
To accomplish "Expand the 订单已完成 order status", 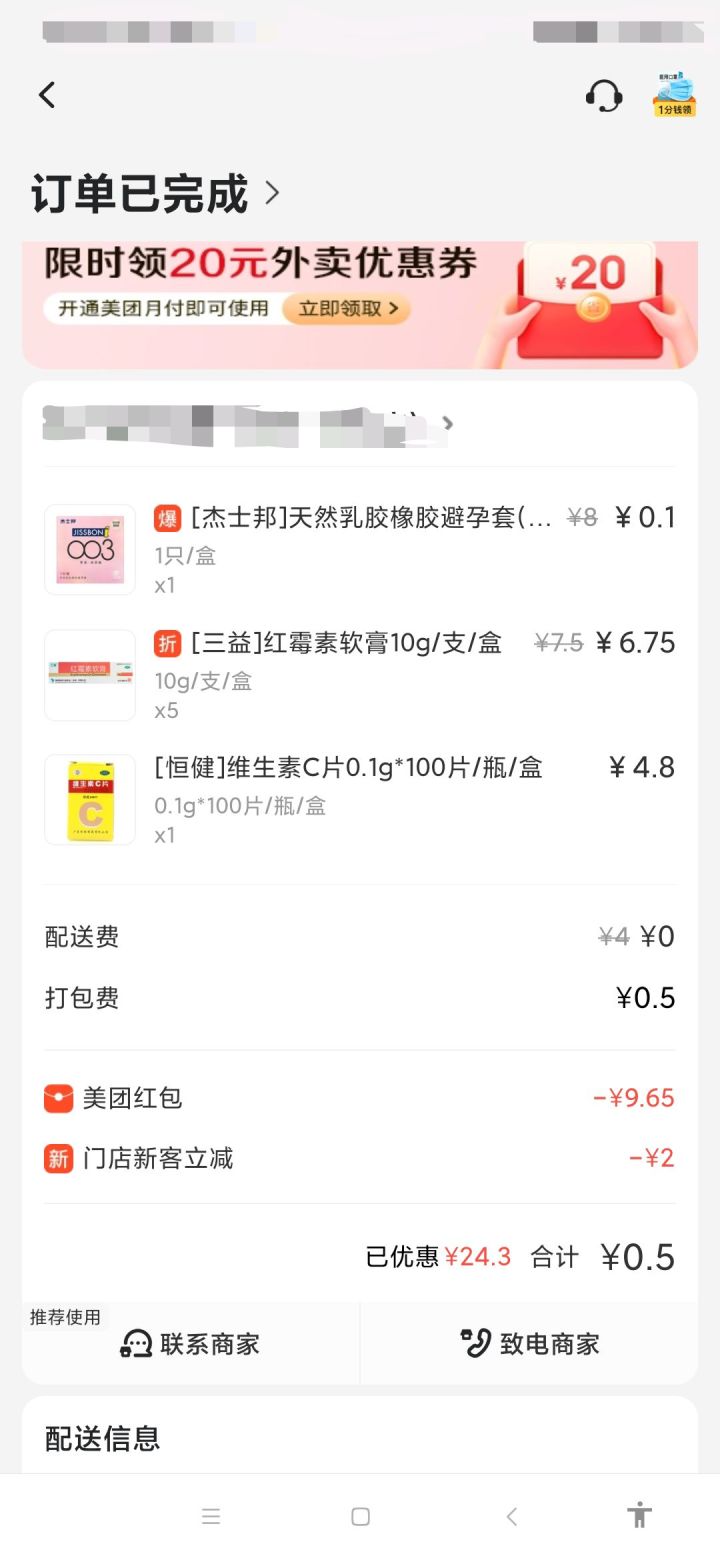I will pyautogui.click(x=155, y=193).
